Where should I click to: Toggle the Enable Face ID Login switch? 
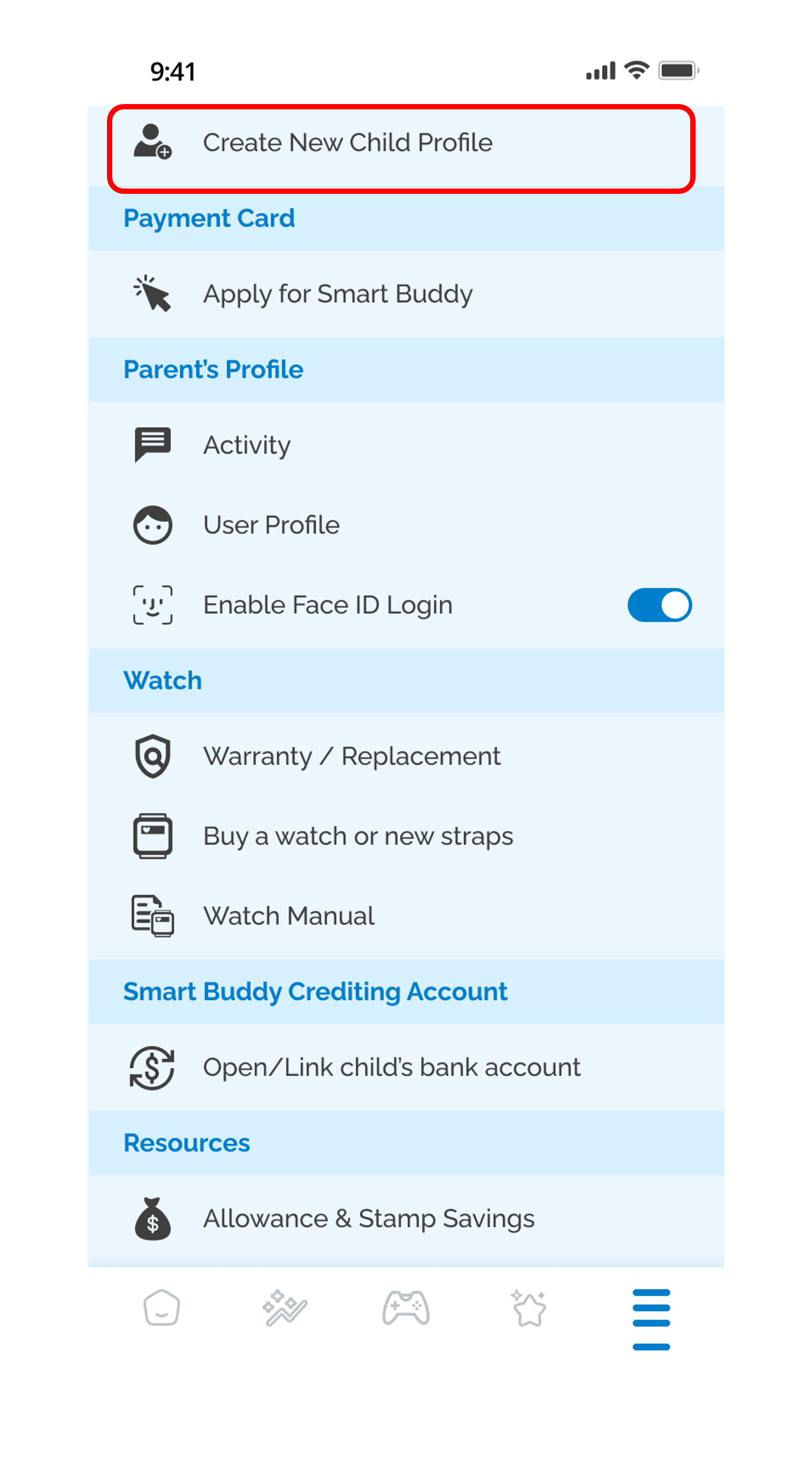[x=659, y=605]
